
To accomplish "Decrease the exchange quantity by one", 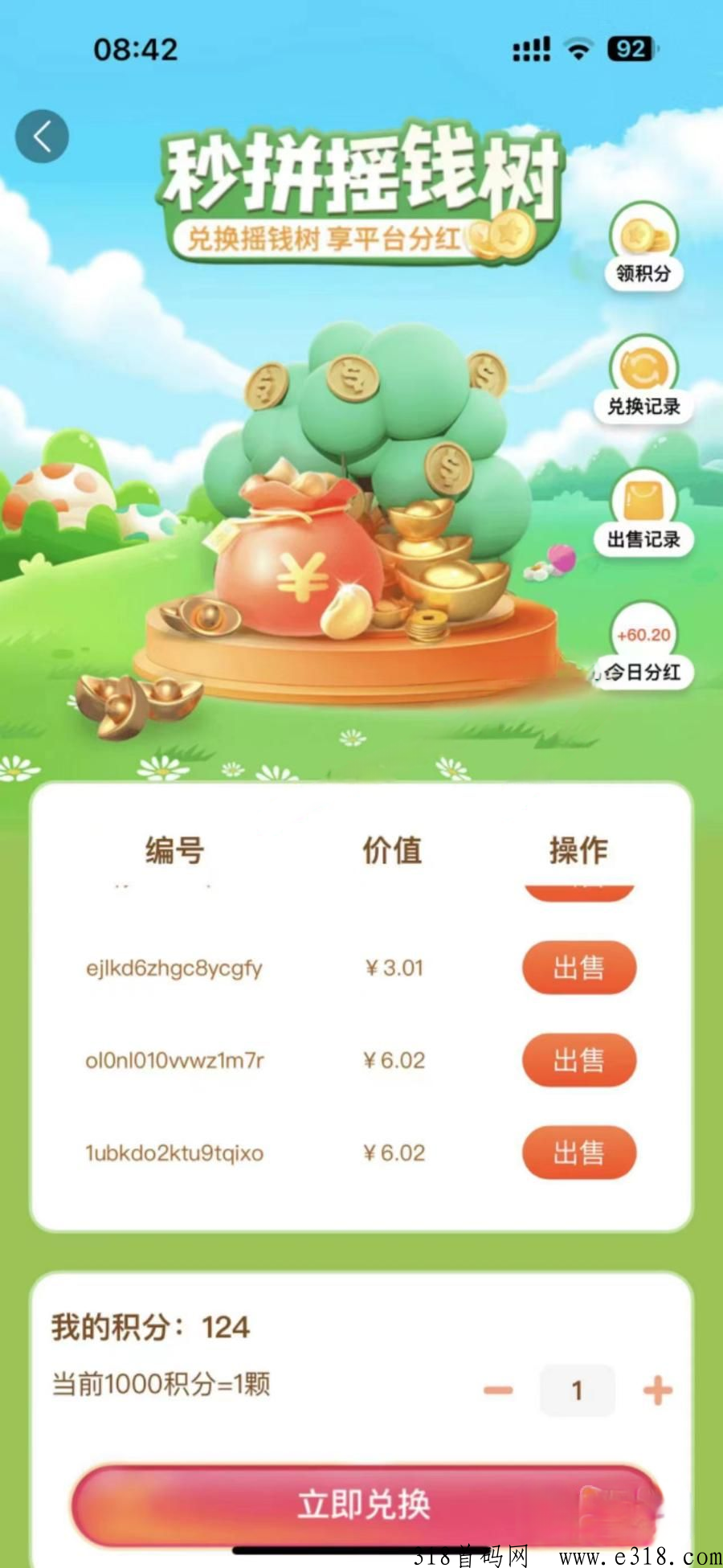I will 498,1390.
